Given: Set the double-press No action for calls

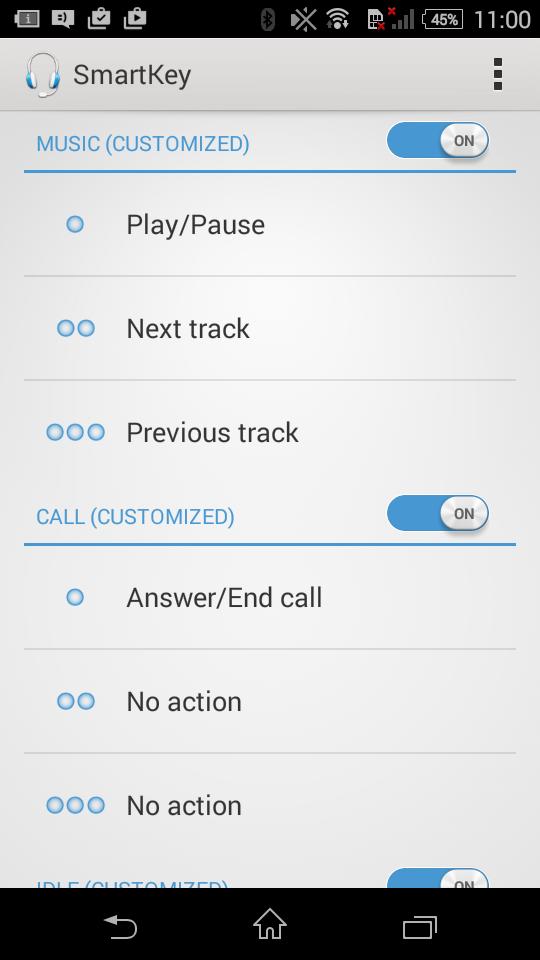Looking at the screenshot, I should click(x=270, y=702).
